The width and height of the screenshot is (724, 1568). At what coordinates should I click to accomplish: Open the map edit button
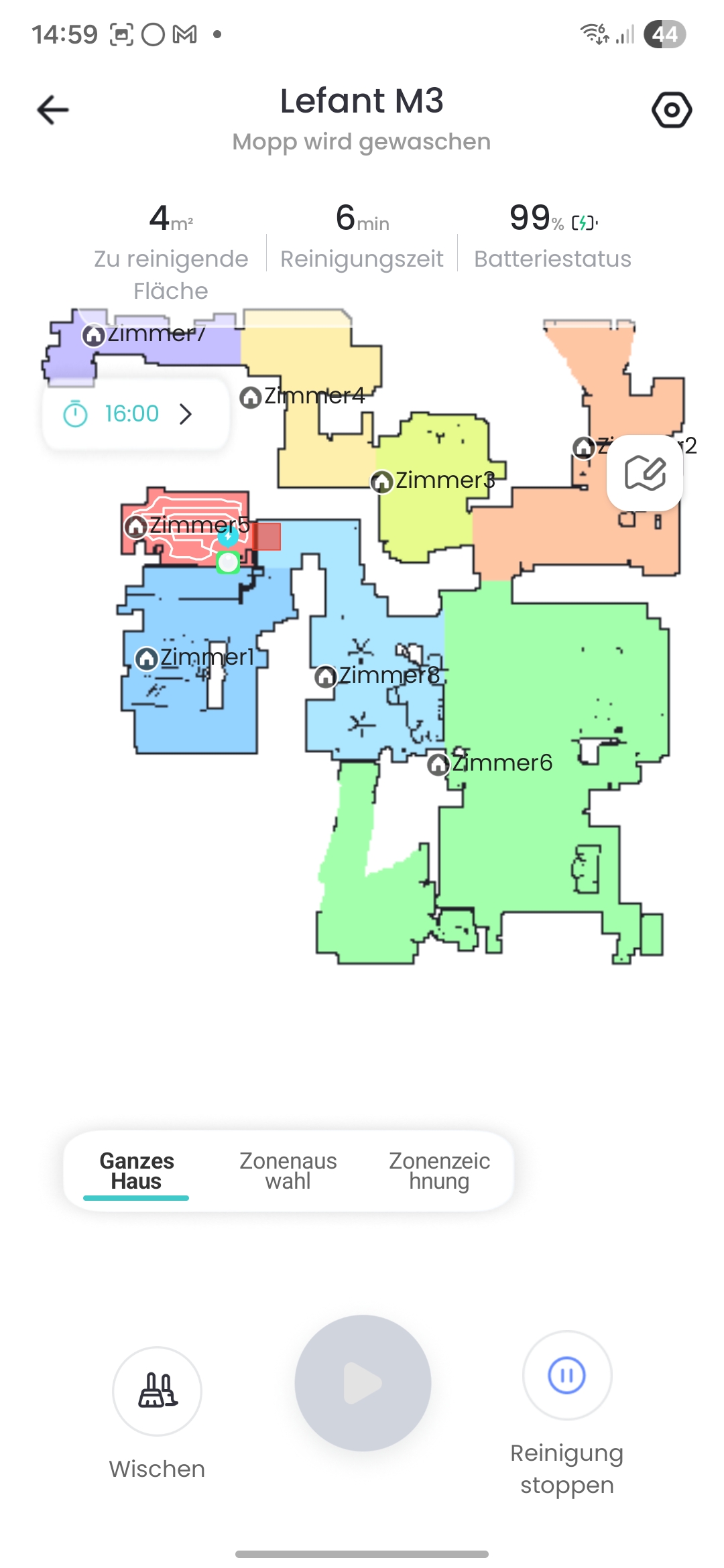pyautogui.click(x=644, y=473)
